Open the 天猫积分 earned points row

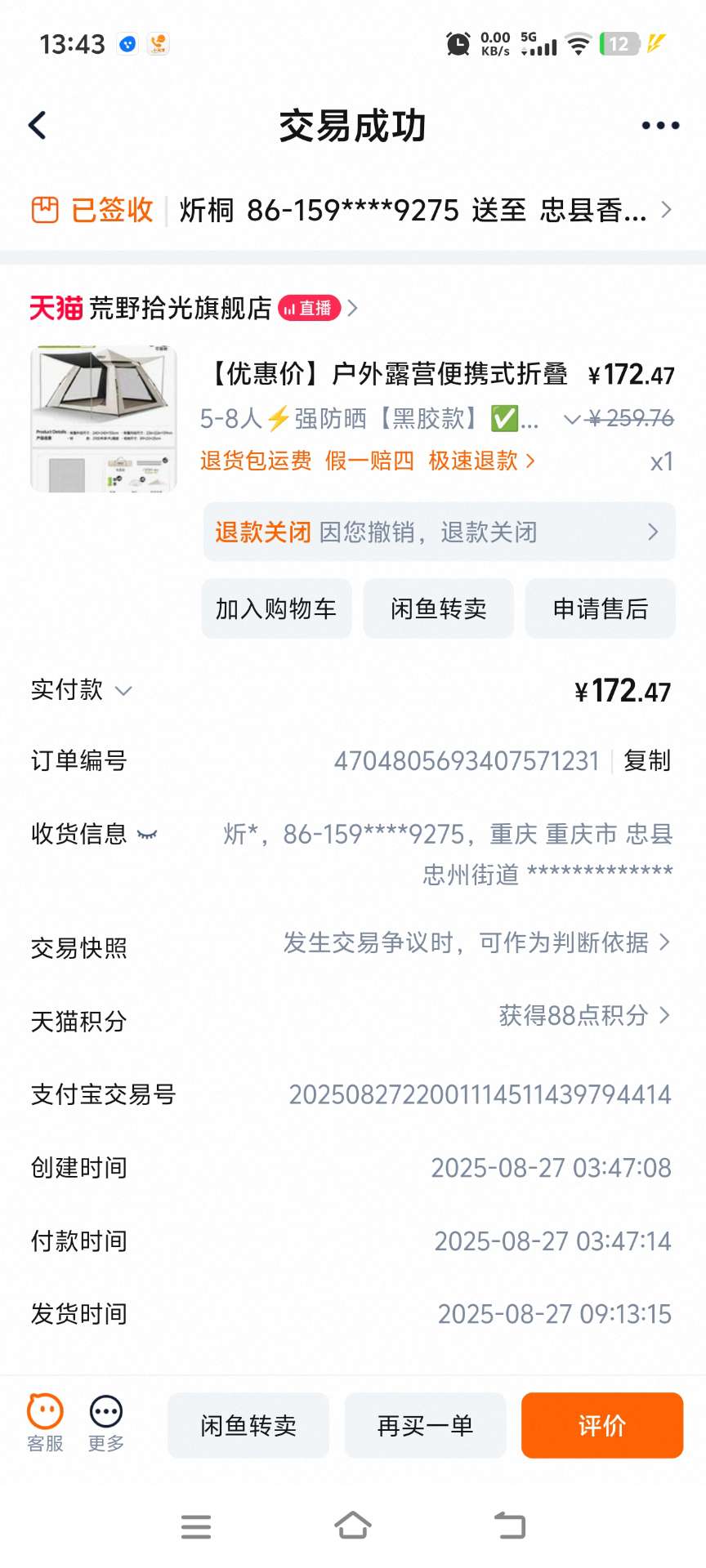(x=583, y=1016)
